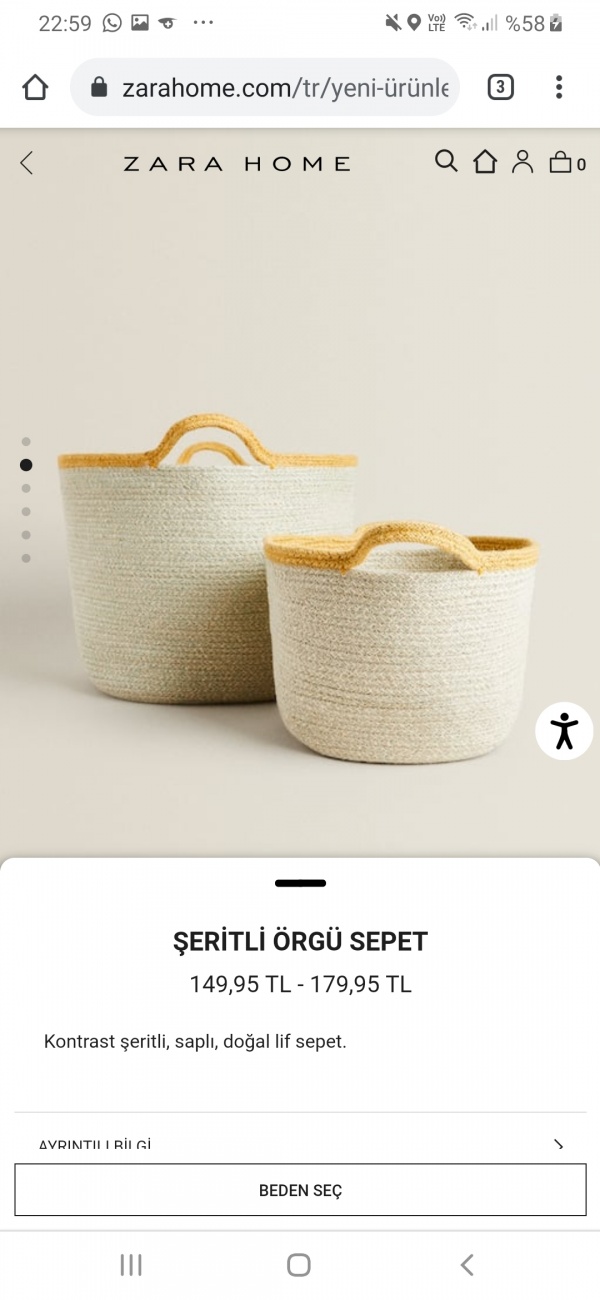Image resolution: width=600 pixels, height=1300 pixels.
Task: Open the account profile icon
Action: (x=522, y=162)
